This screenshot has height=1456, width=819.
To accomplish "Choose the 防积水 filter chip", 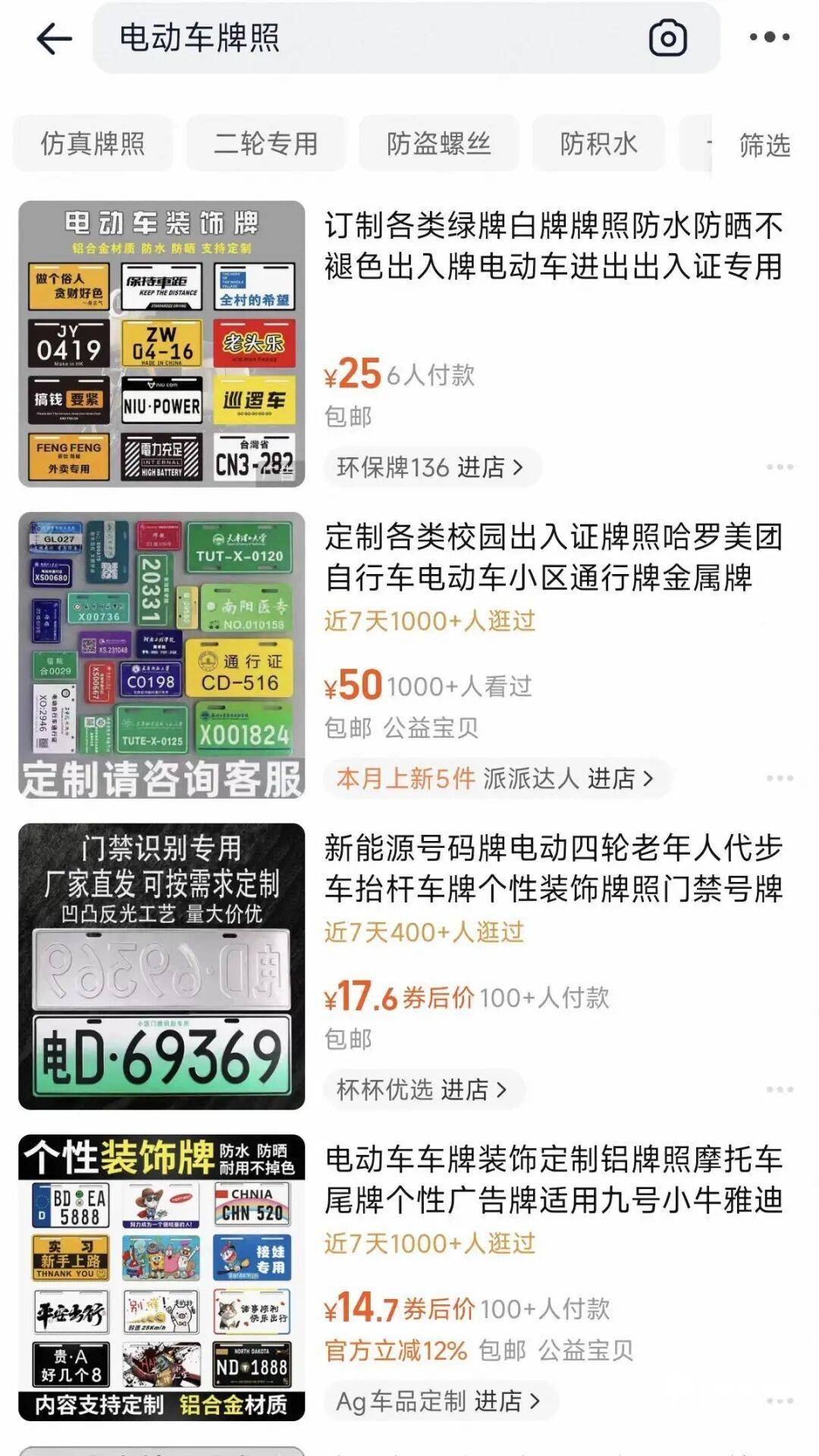I will 598,143.
